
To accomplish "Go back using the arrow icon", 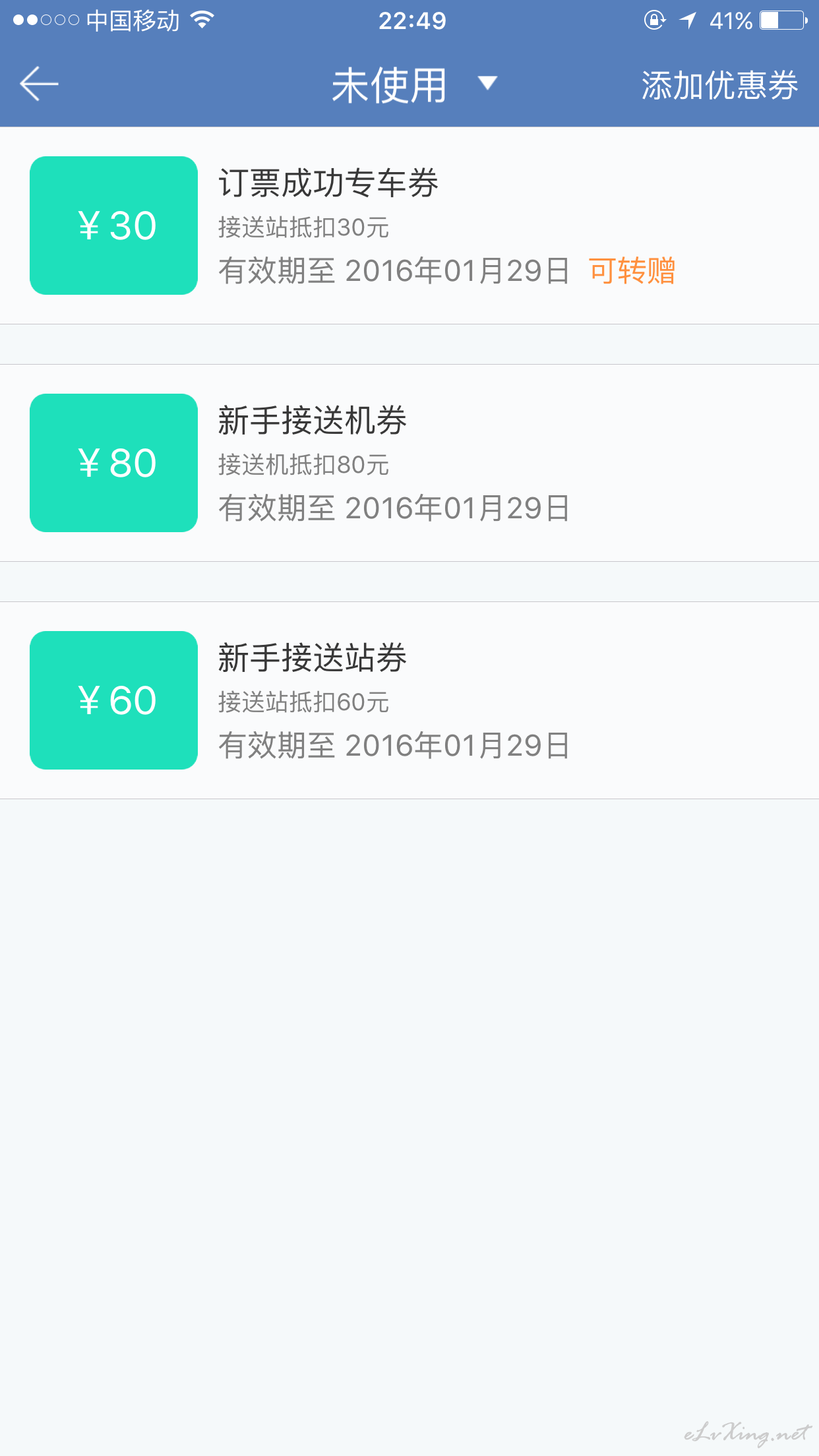I will [x=40, y=84].
